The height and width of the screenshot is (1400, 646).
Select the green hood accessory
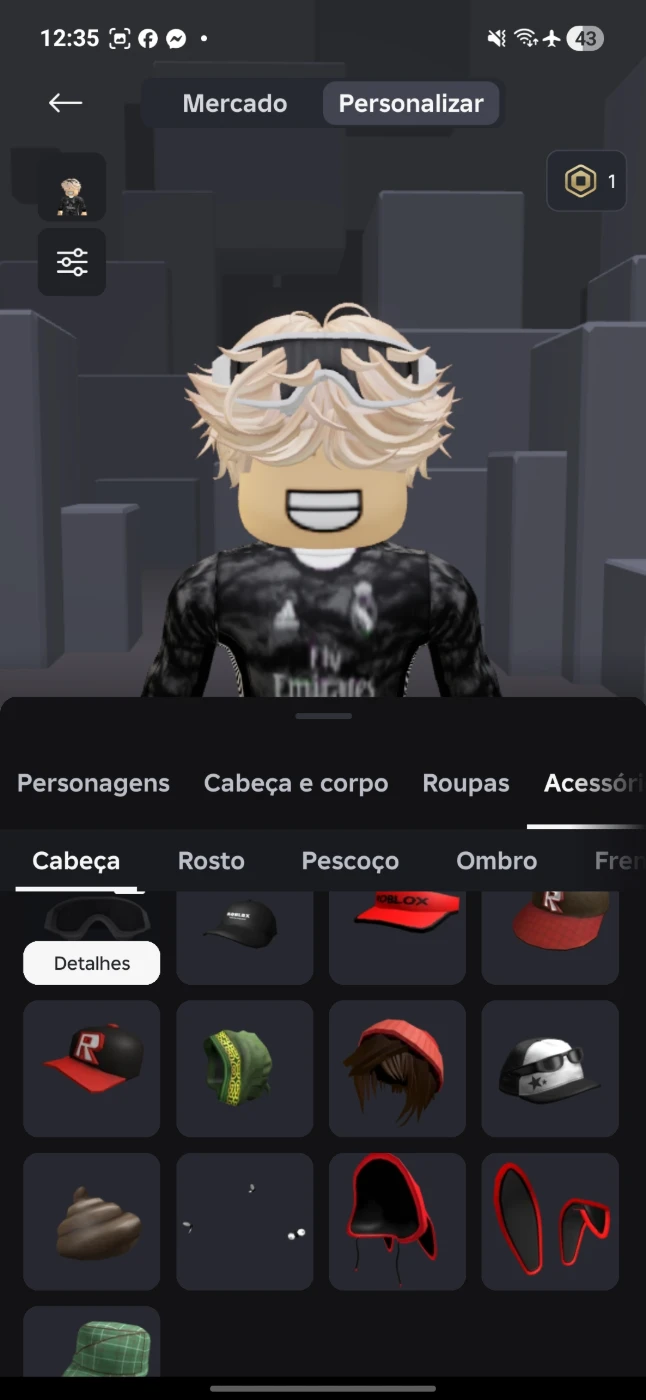click(x=244, y=1068)
